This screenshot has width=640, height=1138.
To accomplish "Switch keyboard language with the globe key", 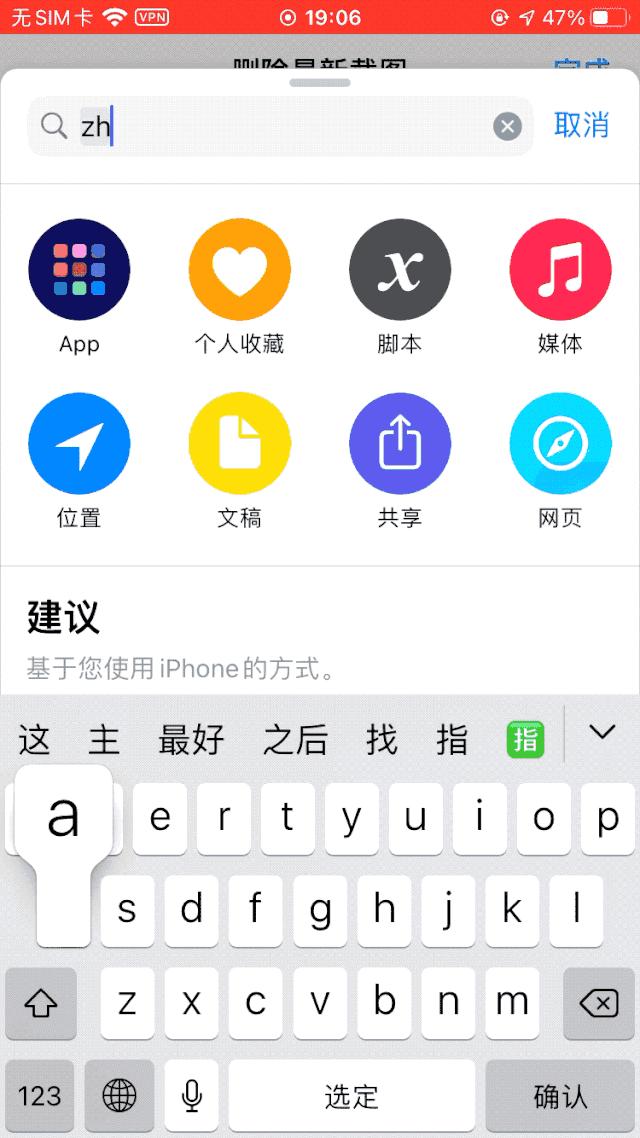I will coord(119,1096).
